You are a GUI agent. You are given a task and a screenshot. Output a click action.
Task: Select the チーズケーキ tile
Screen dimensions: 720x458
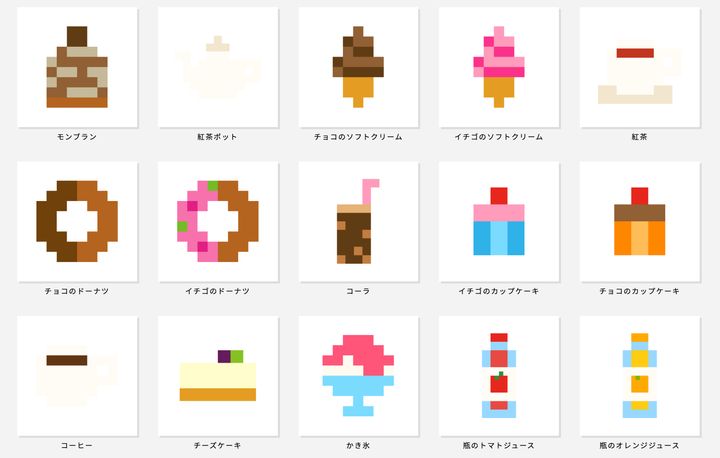(218, 376)
